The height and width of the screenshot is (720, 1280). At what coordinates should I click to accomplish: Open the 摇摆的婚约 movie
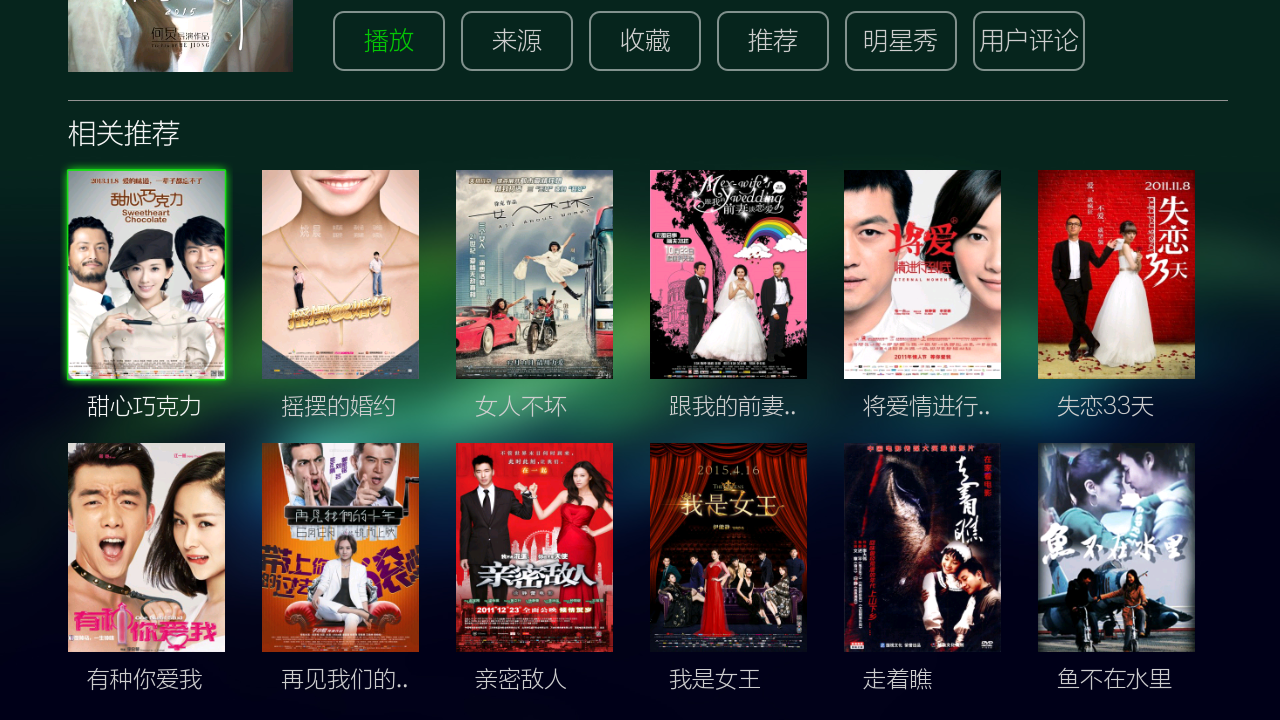click(x=340, y=275)
